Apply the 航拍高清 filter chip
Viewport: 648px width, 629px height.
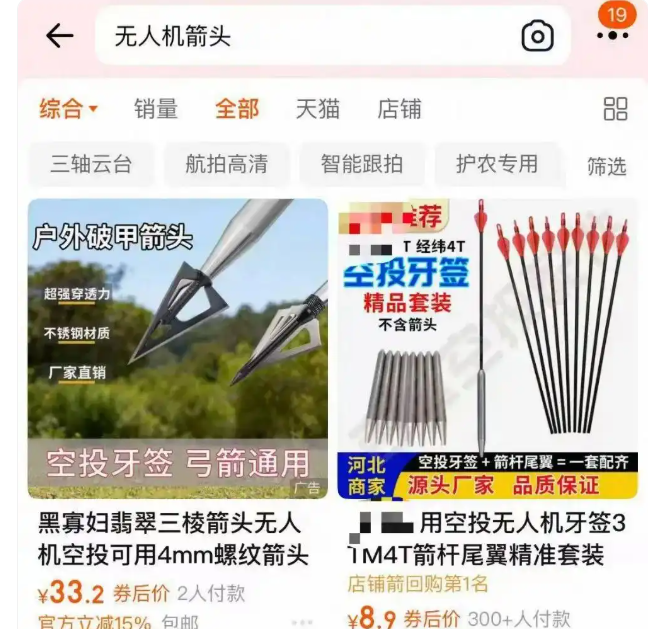click(226, 164)
